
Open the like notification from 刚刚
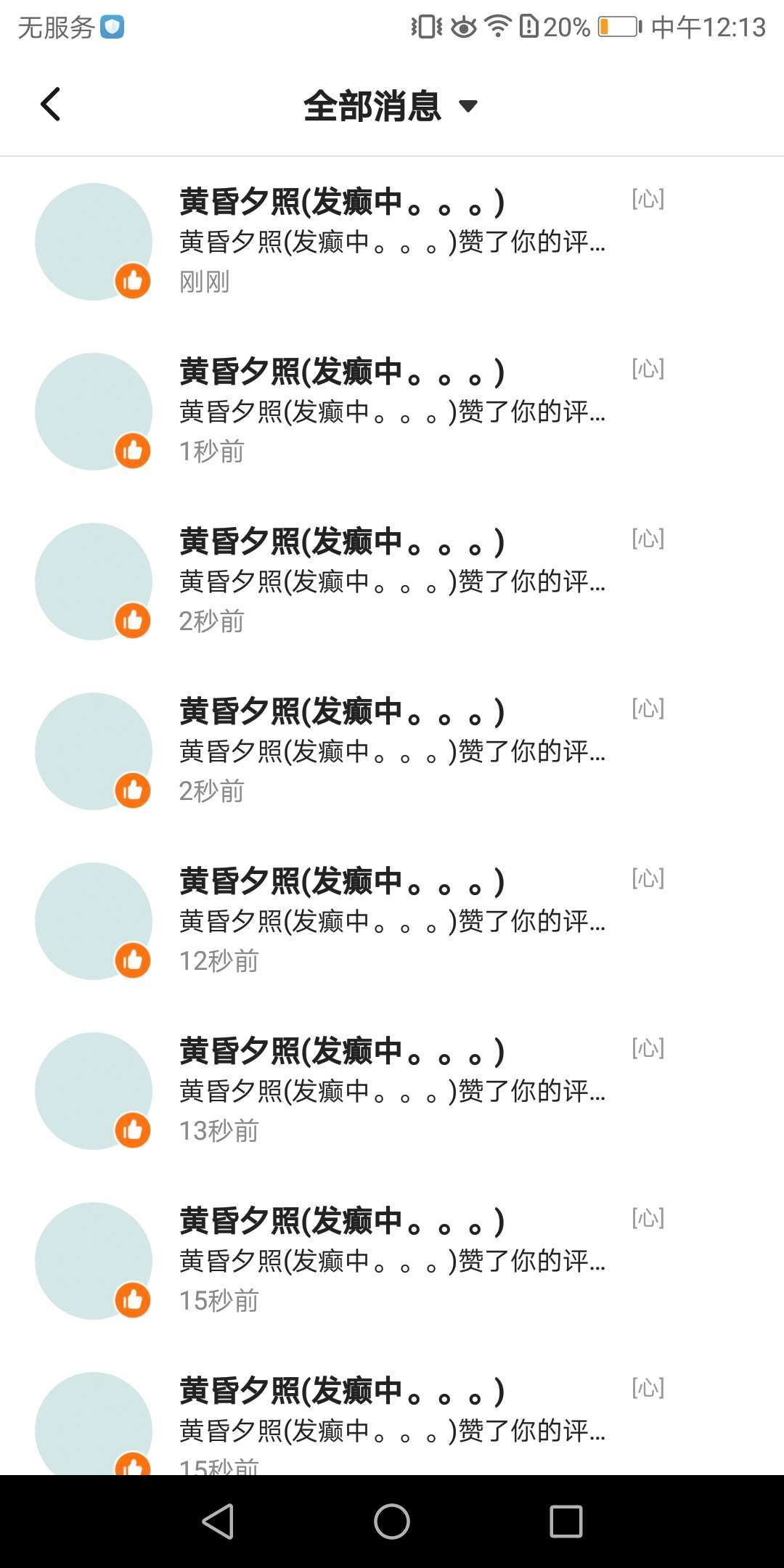[x=392, y=241]
